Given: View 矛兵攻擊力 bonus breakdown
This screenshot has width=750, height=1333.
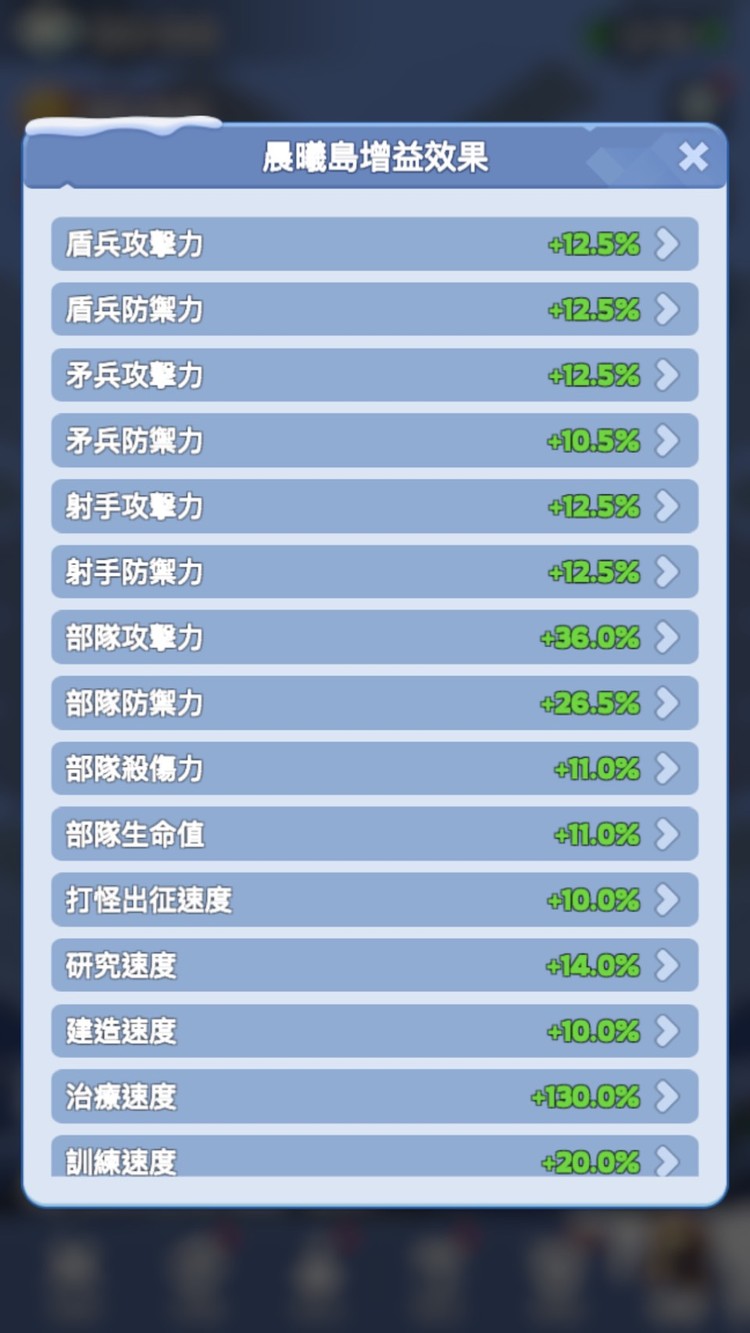Looking at the screenshot, I should pos(374,375).
